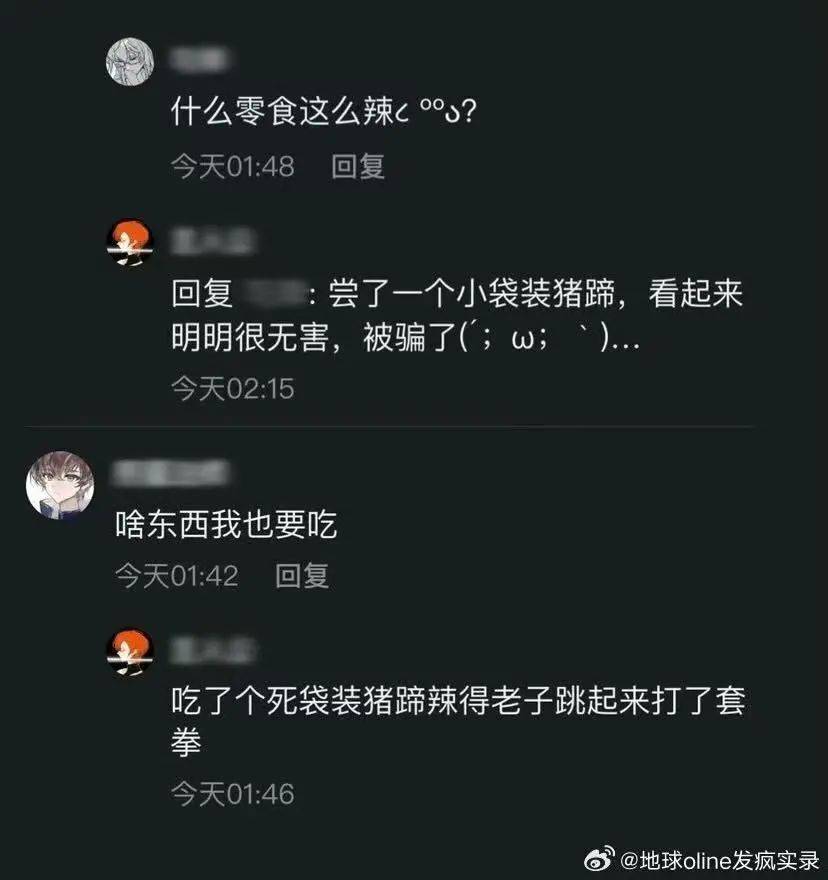Open avatar of the 啥东西我也要吃 commenter
The width and height of the screenshot is (828, 880).
point(60,485)
